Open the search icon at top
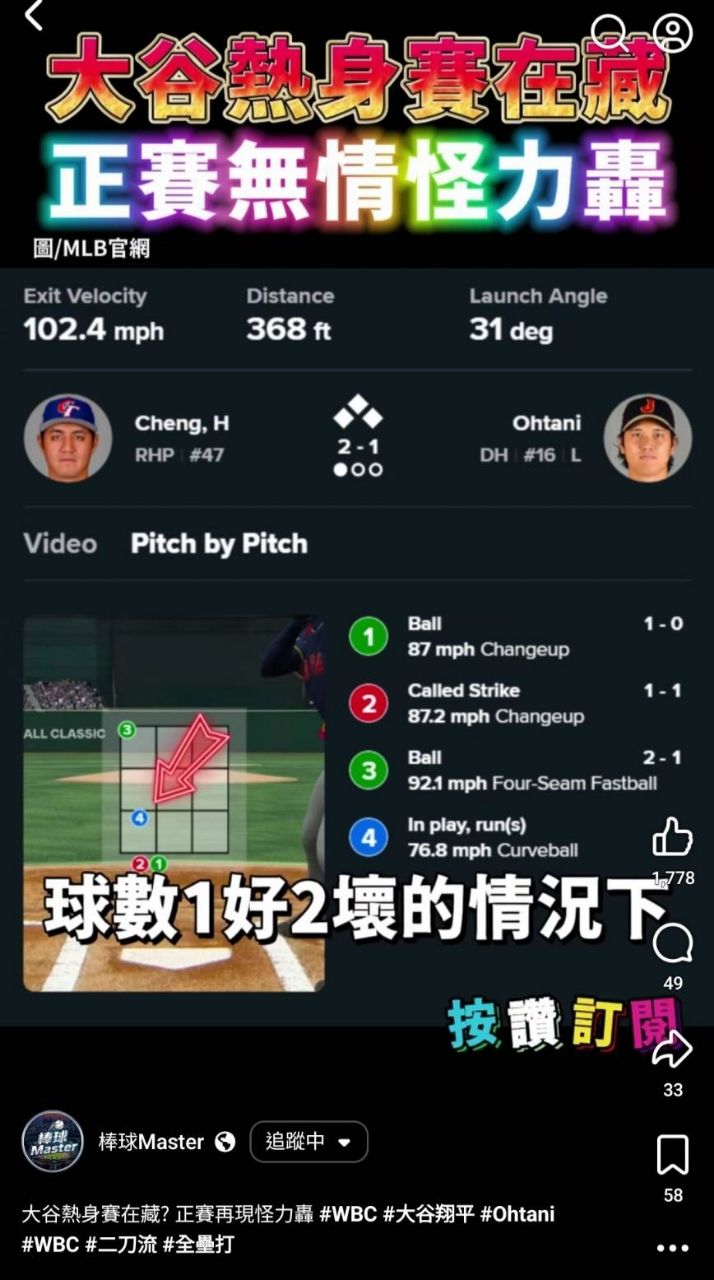714x1280 pixels. tap(608, 33)
